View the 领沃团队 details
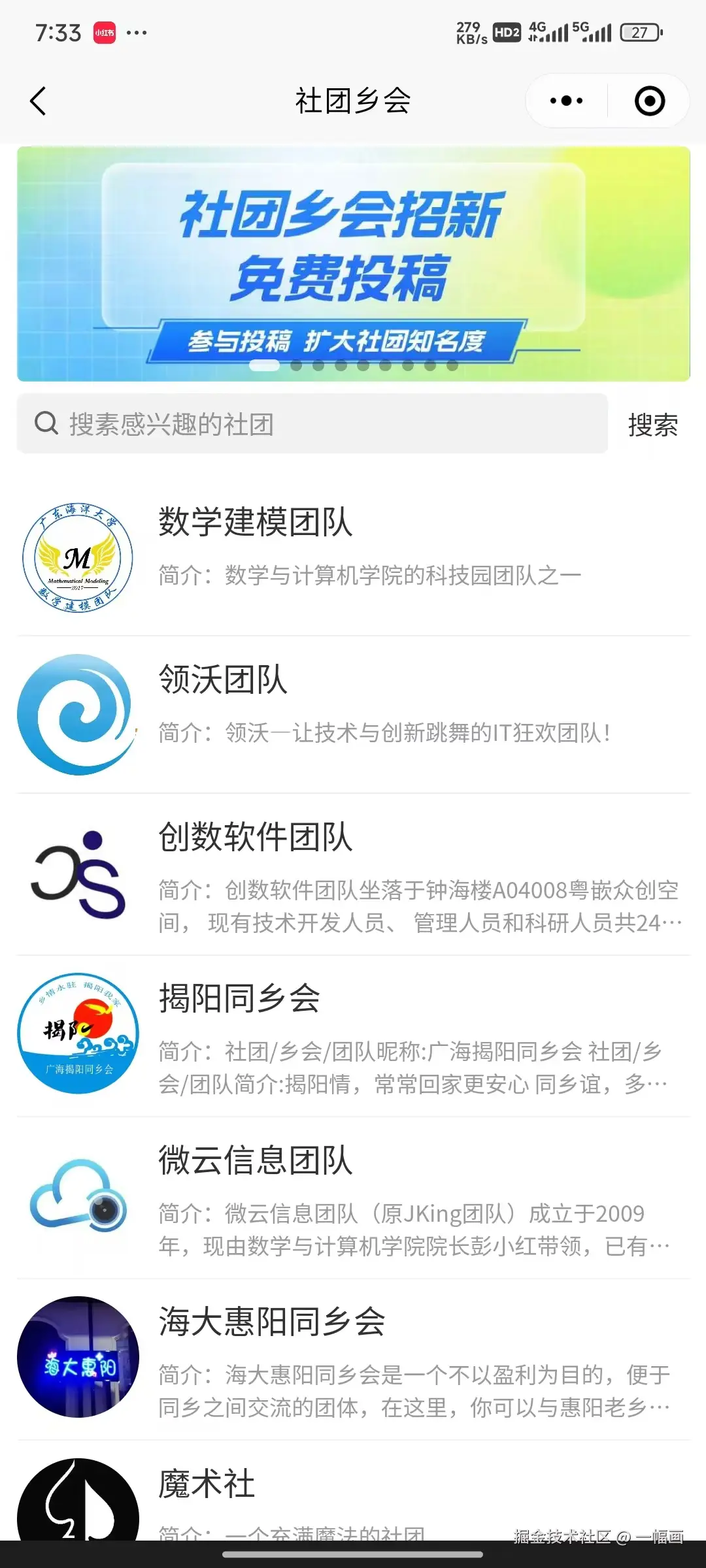This screenshot has width=706, height=1568. coord(353,715)
